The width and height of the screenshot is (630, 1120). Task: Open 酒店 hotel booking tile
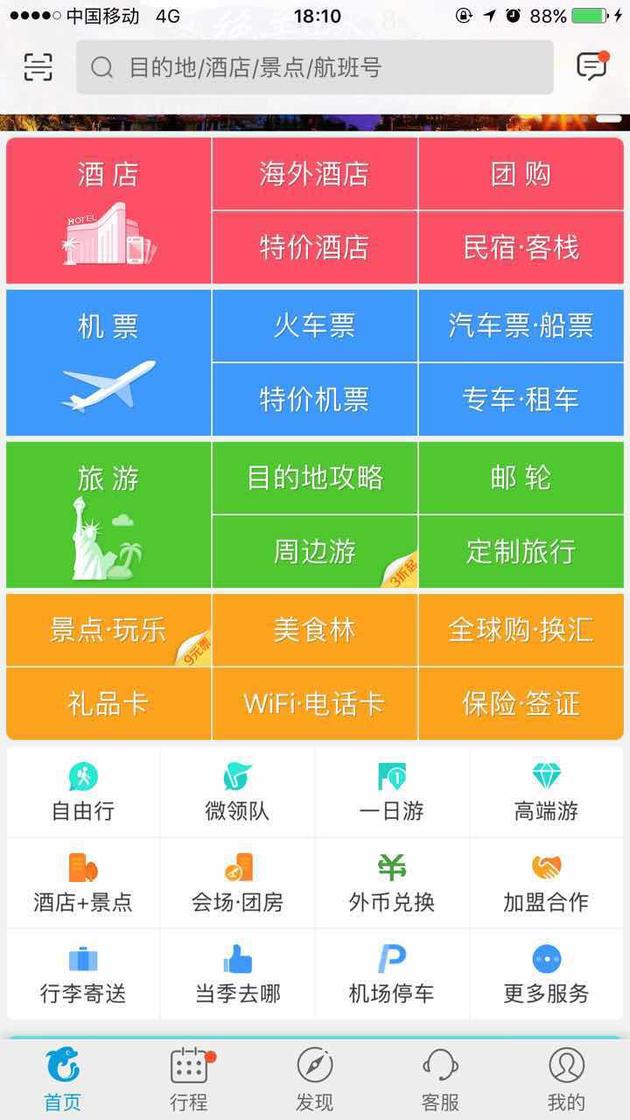point(109,211)
